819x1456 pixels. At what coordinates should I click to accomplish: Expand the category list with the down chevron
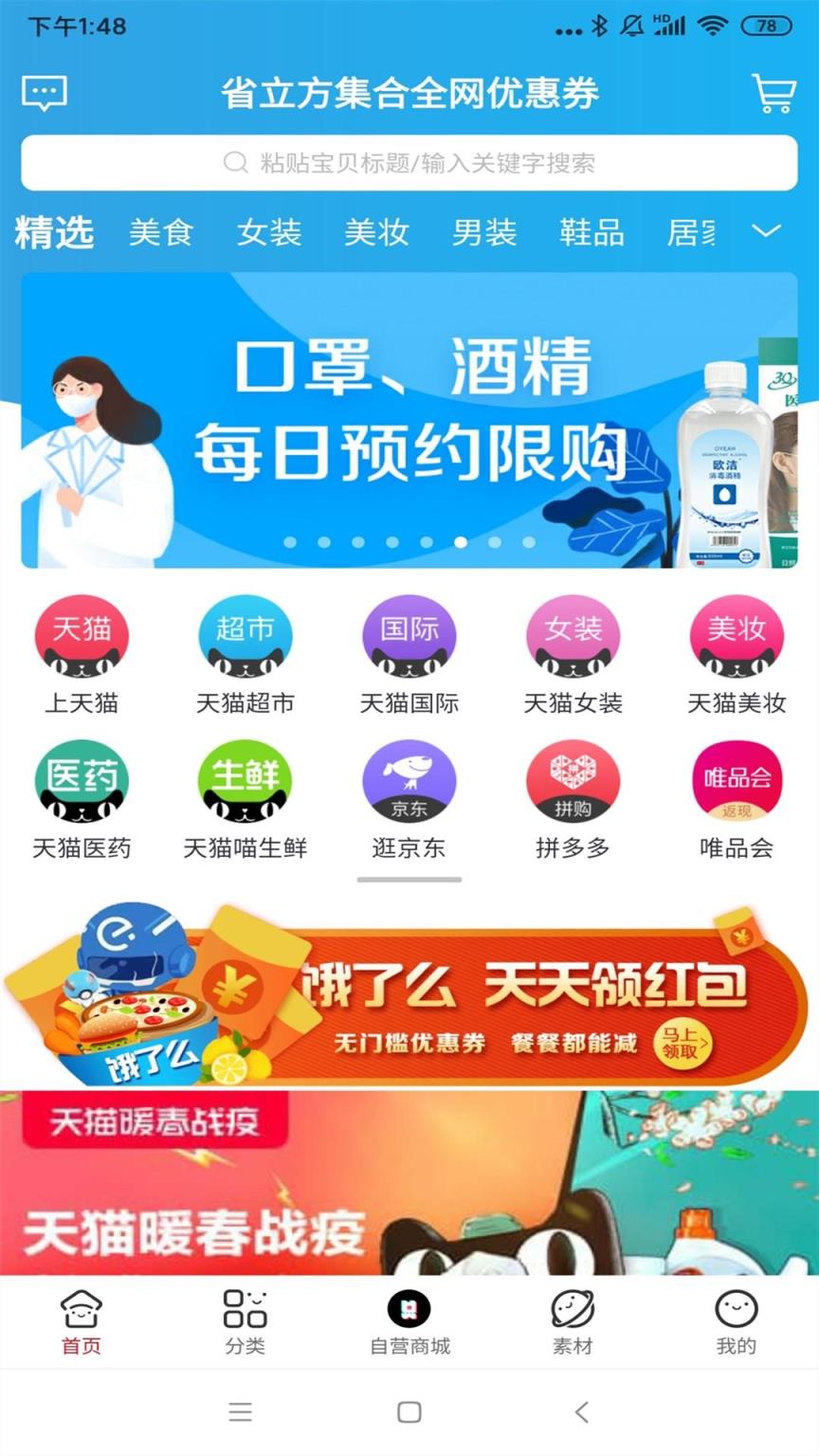pos(766,230)
